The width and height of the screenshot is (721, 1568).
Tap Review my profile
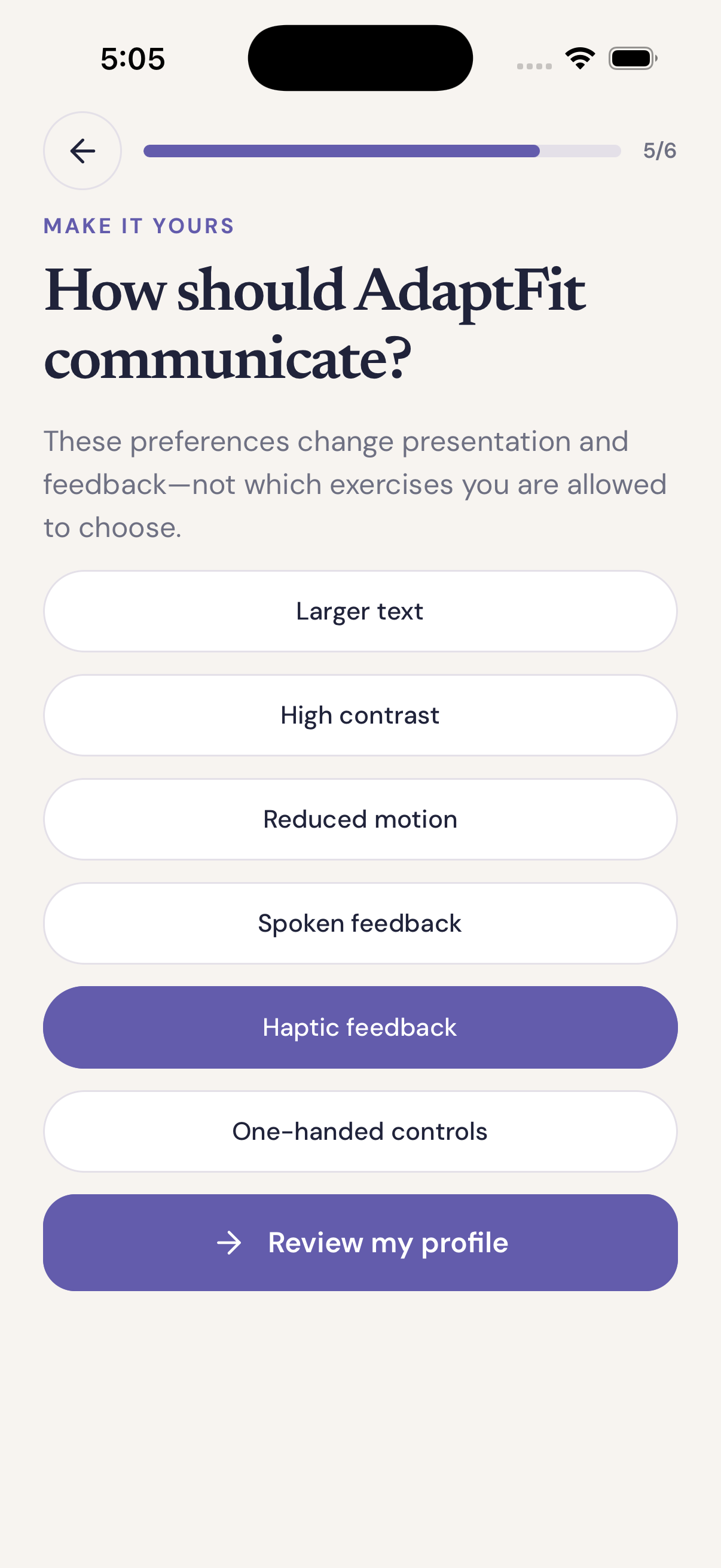360,1242
